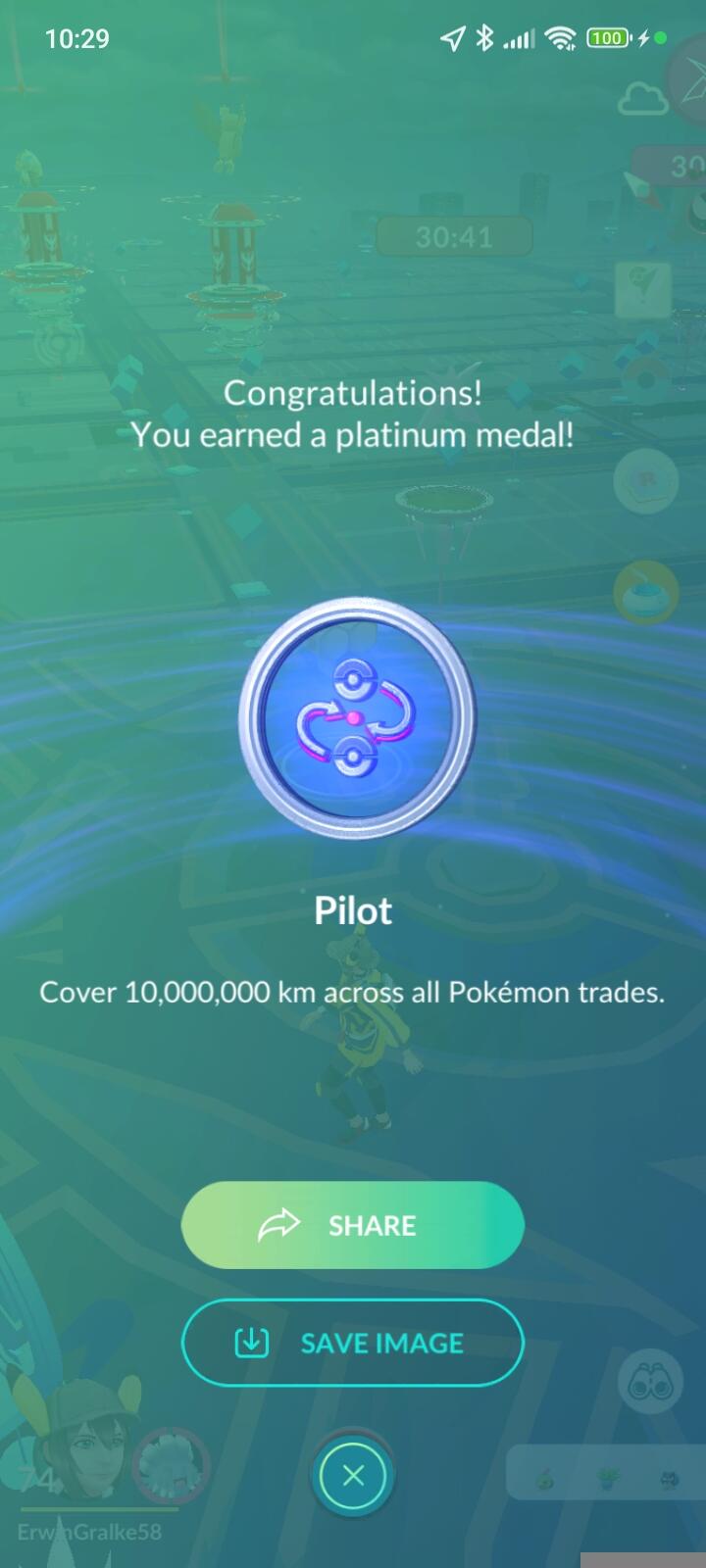This screenshot has height=1568, width=706.
Task: Save the medal image
Action: click(352, 1343)
